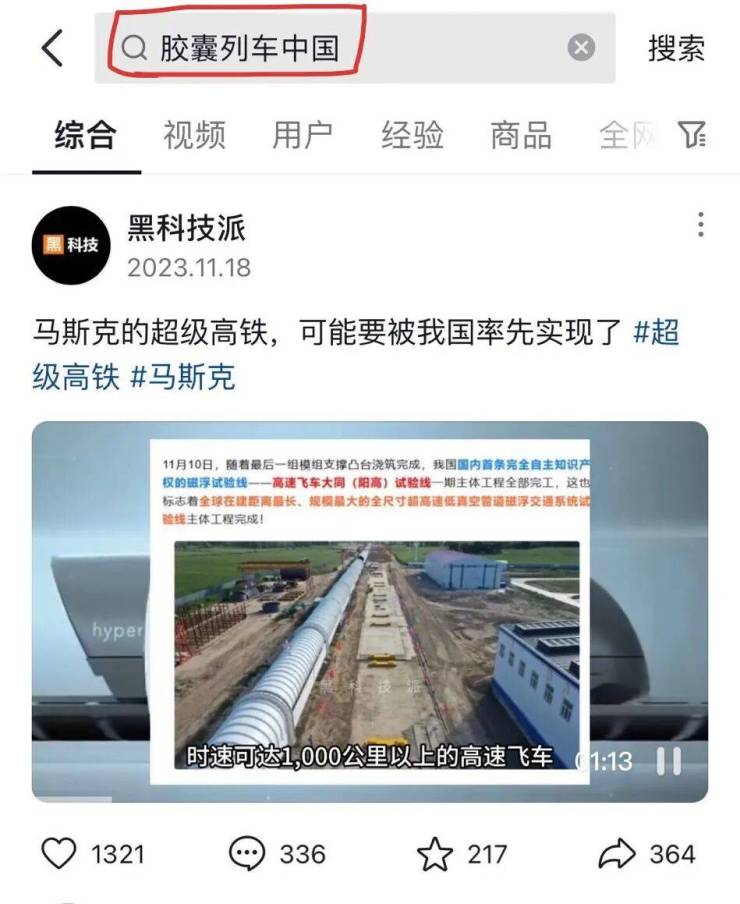Open the #马斯克 hashtag
This screenshot has height=904, width=740.
(183, 377)
